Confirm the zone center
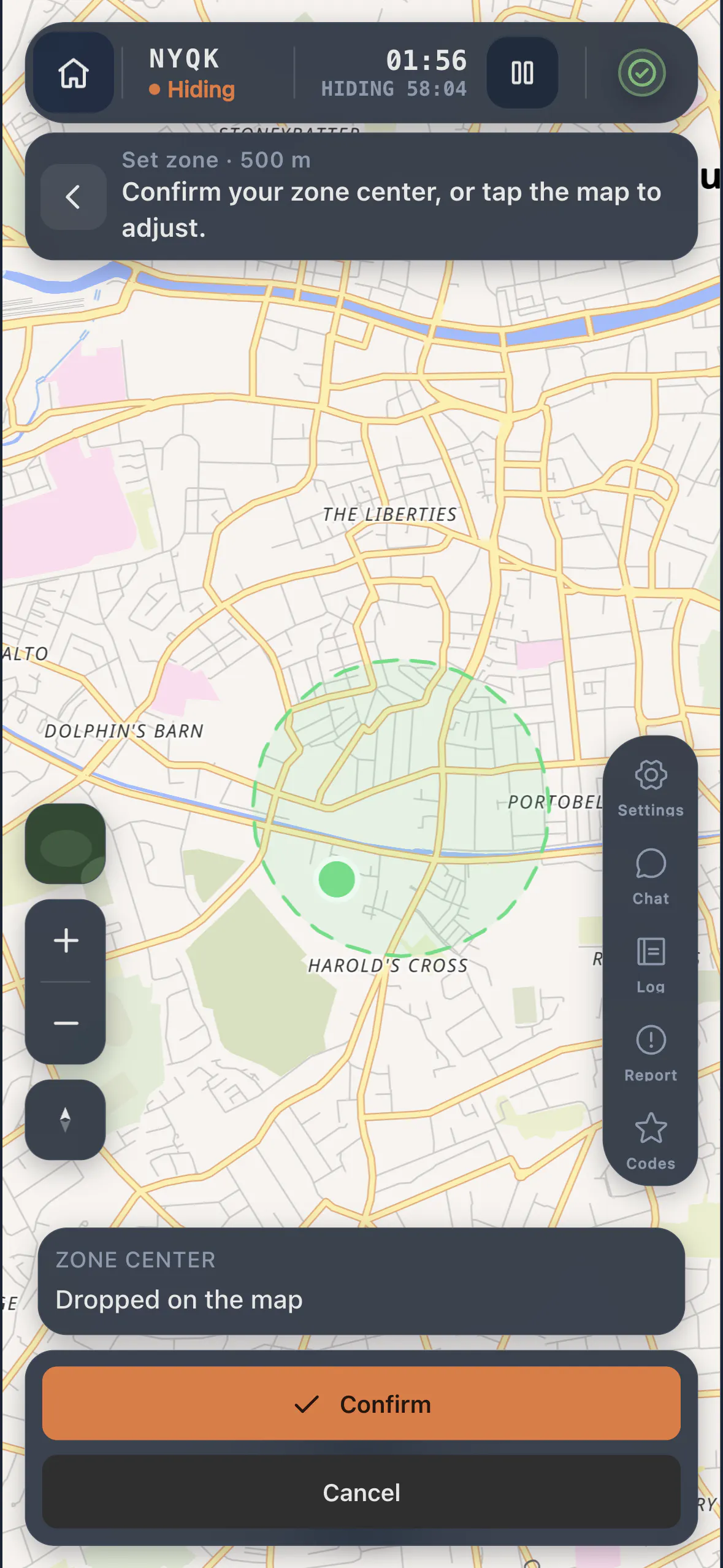723x1568 pixels. (x=361, y=1403)
